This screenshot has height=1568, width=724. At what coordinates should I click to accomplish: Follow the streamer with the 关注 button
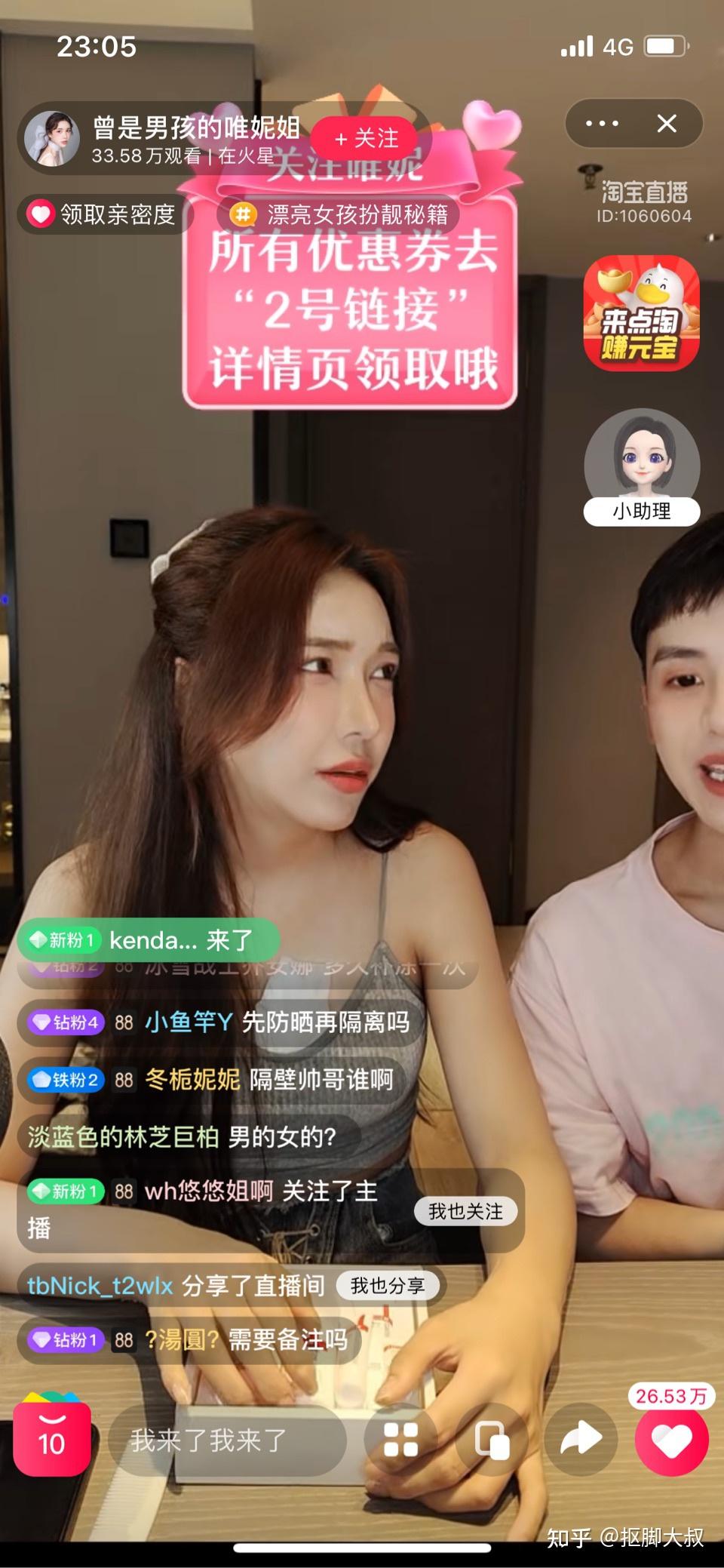point(365,138)
